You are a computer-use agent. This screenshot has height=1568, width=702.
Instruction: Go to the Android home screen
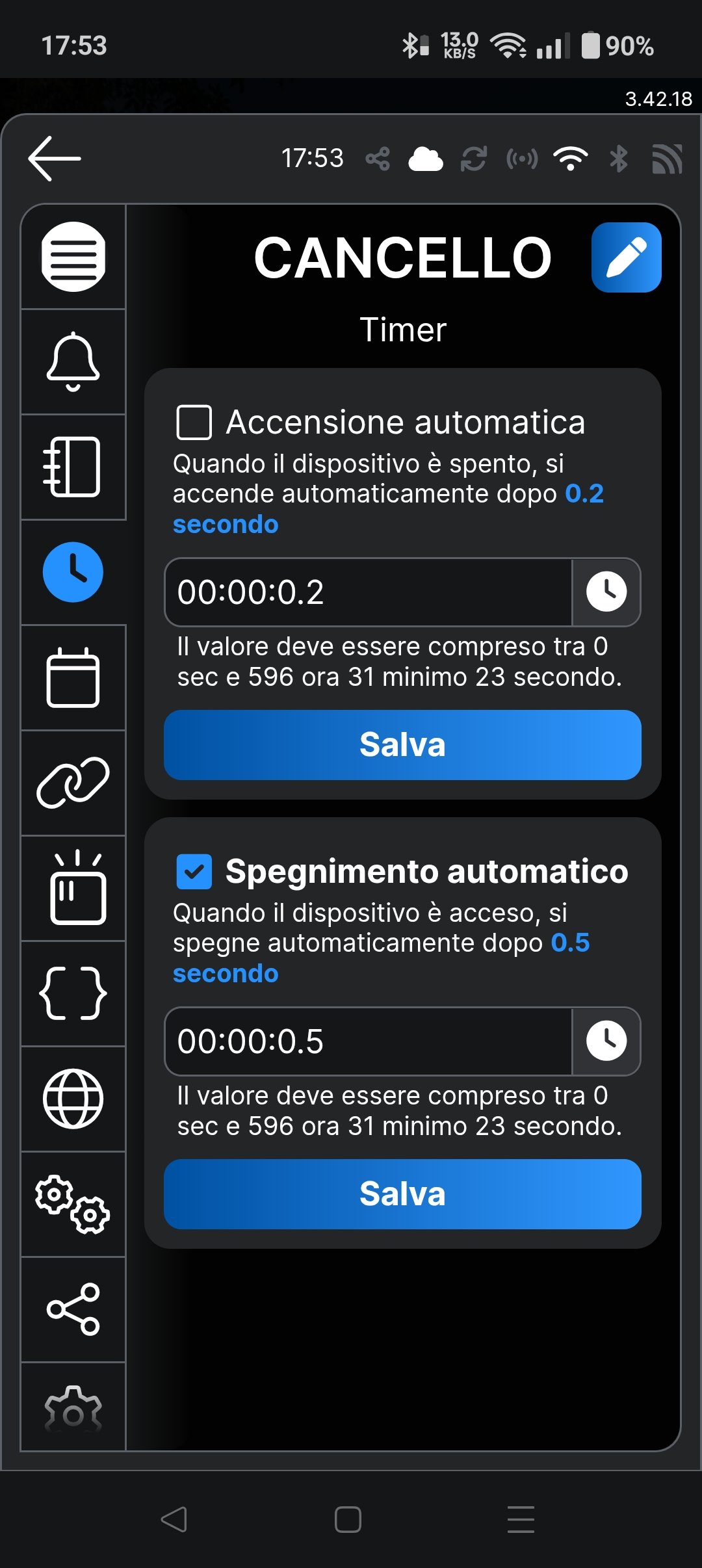click(x=348, y=1520)
